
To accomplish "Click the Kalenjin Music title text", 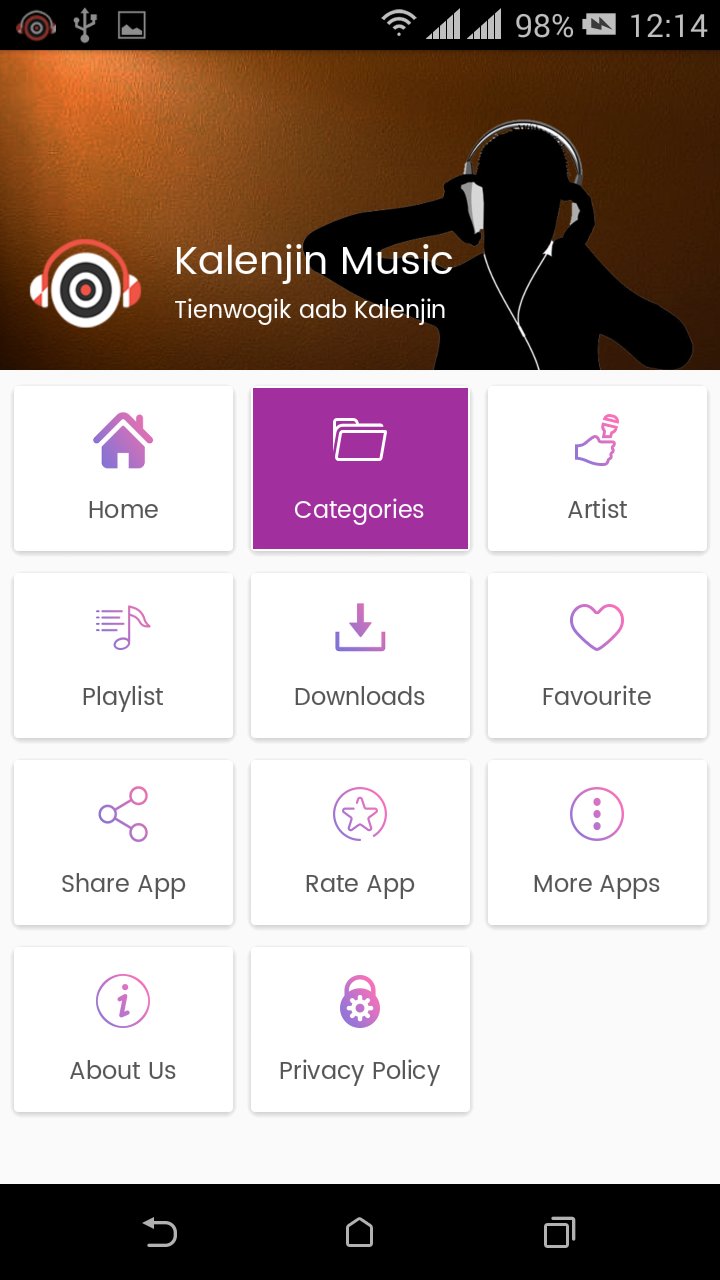I will pyautogui.click(x=313, y=261).
